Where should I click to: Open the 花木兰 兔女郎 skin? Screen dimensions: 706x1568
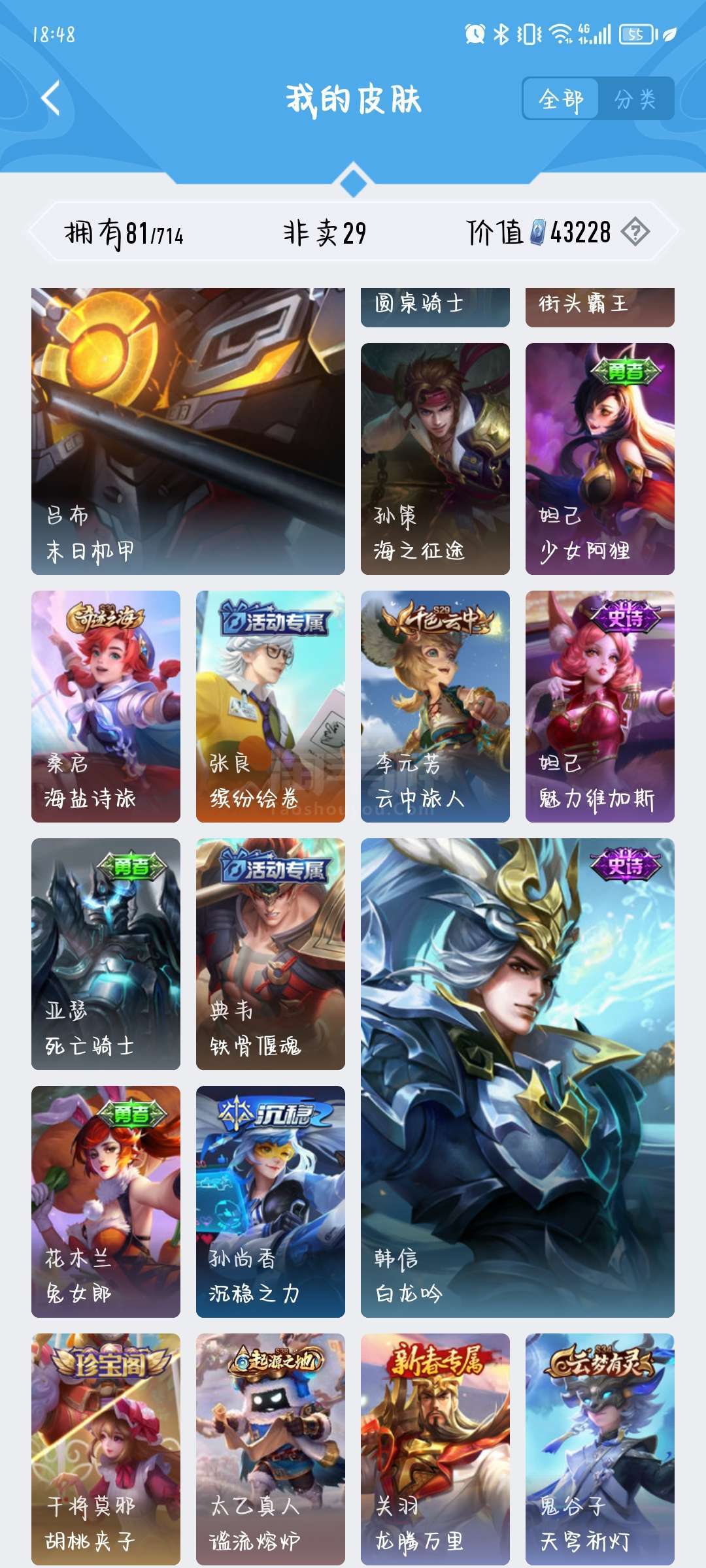pyautogui.click(x=106, y=1201)
